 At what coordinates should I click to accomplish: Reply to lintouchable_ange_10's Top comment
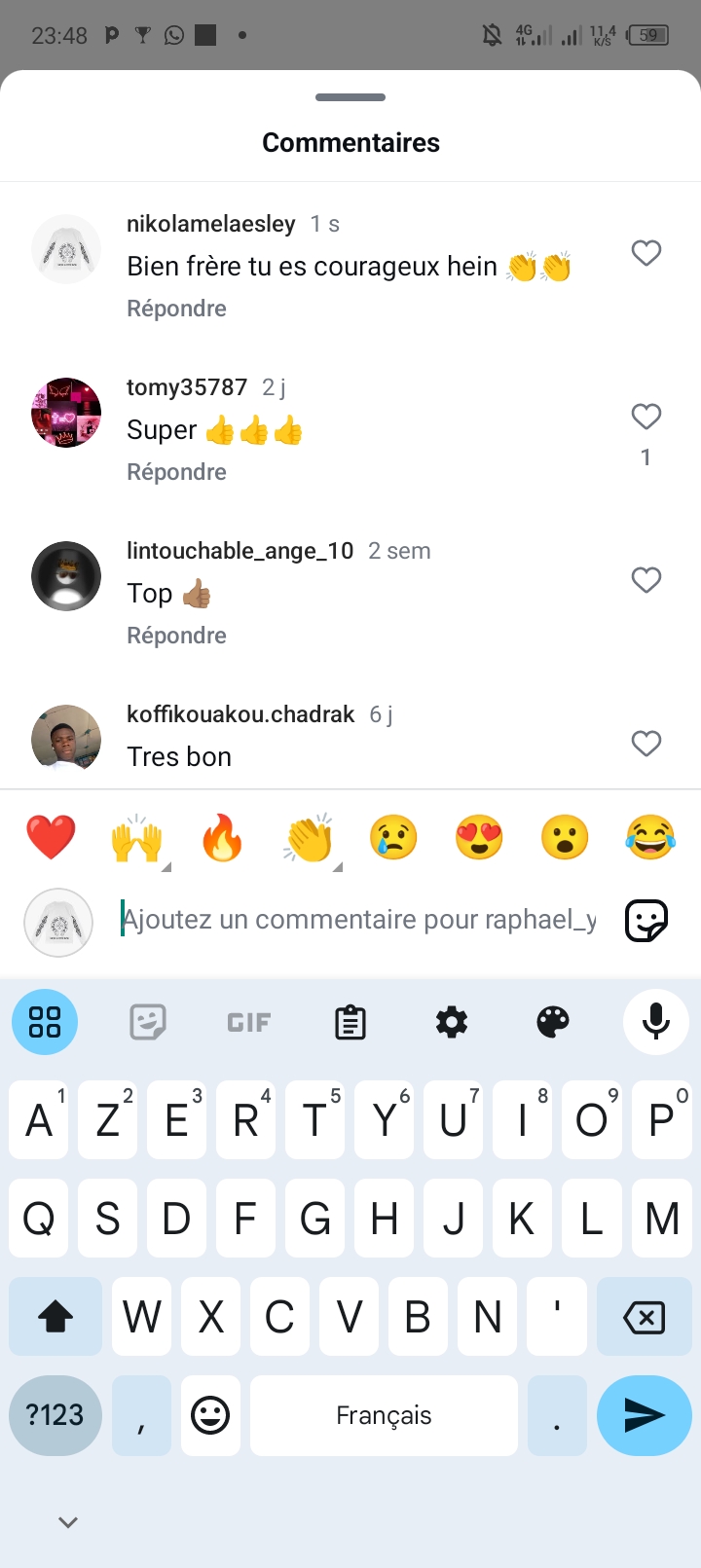coord(176,636)
